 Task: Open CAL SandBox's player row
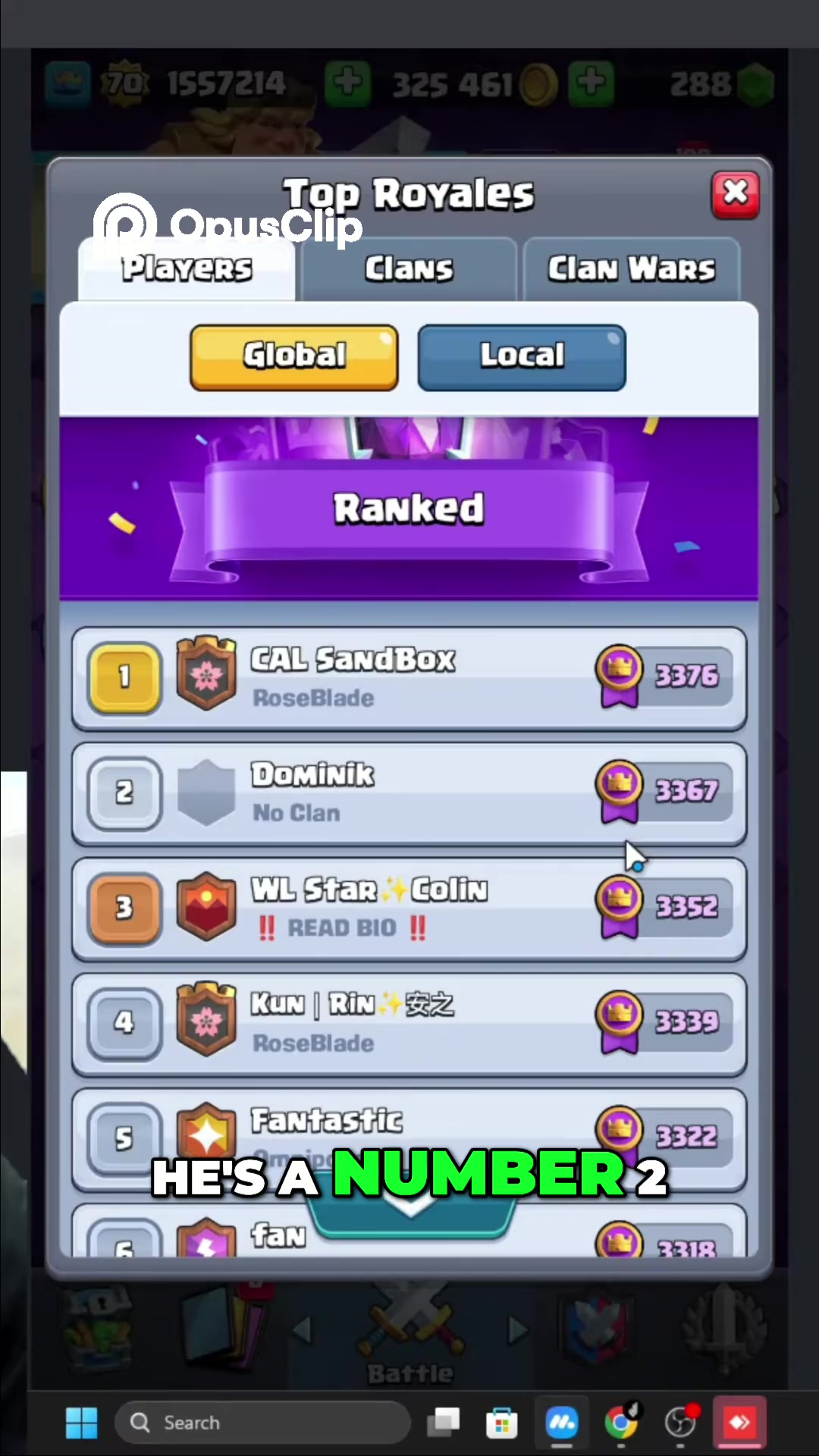[x=409, y=678]
